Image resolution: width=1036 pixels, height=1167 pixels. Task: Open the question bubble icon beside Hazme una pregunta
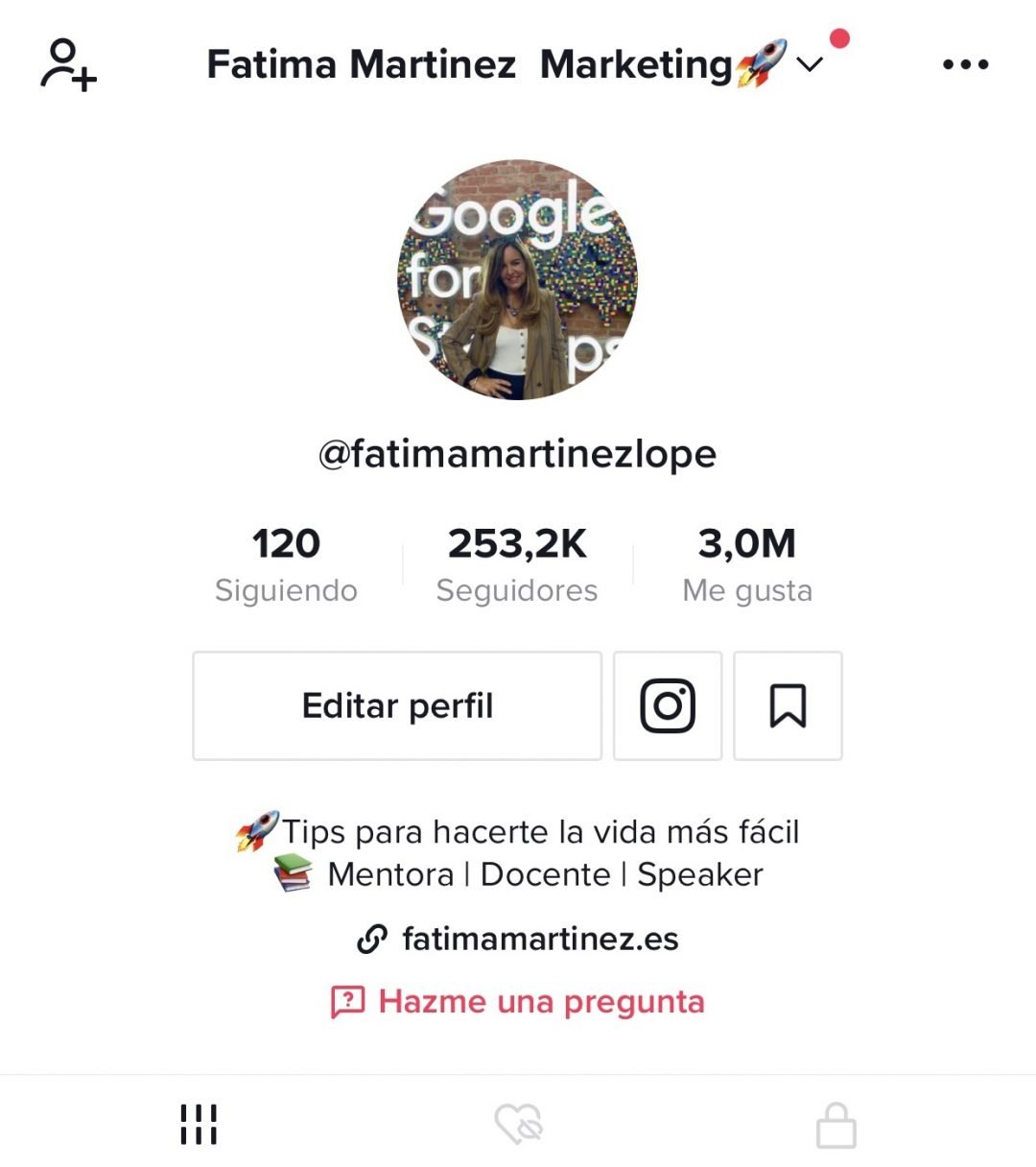click(x=348, y=1001)
